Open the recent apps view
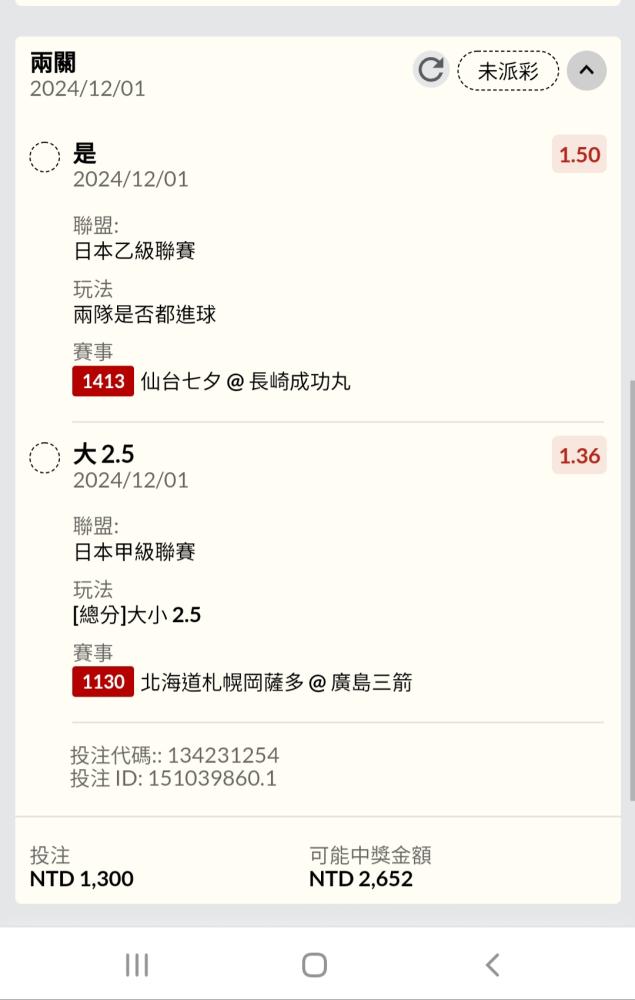This screenshot has width=635, height=1000. pyautogui.click(x=137, y=964)
